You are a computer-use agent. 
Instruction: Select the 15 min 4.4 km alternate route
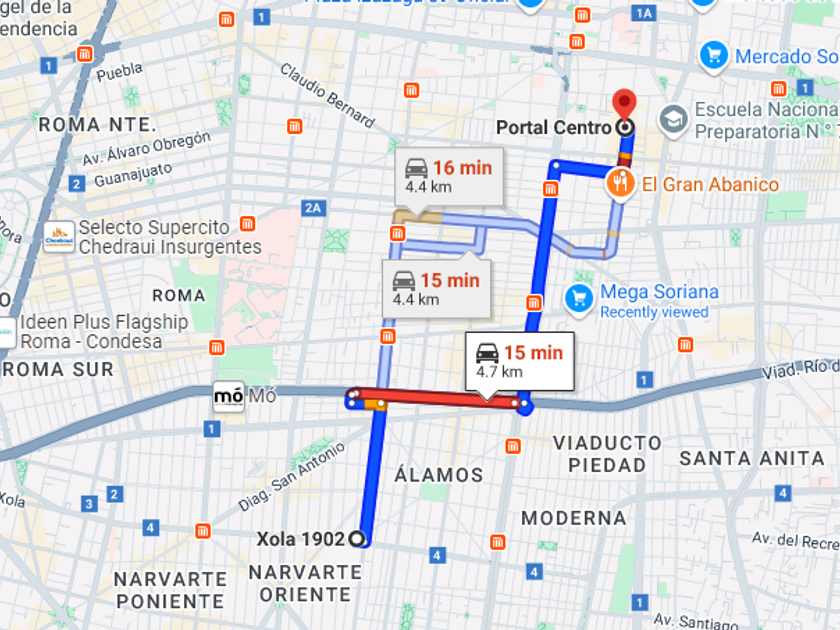[x=436, y=289]
